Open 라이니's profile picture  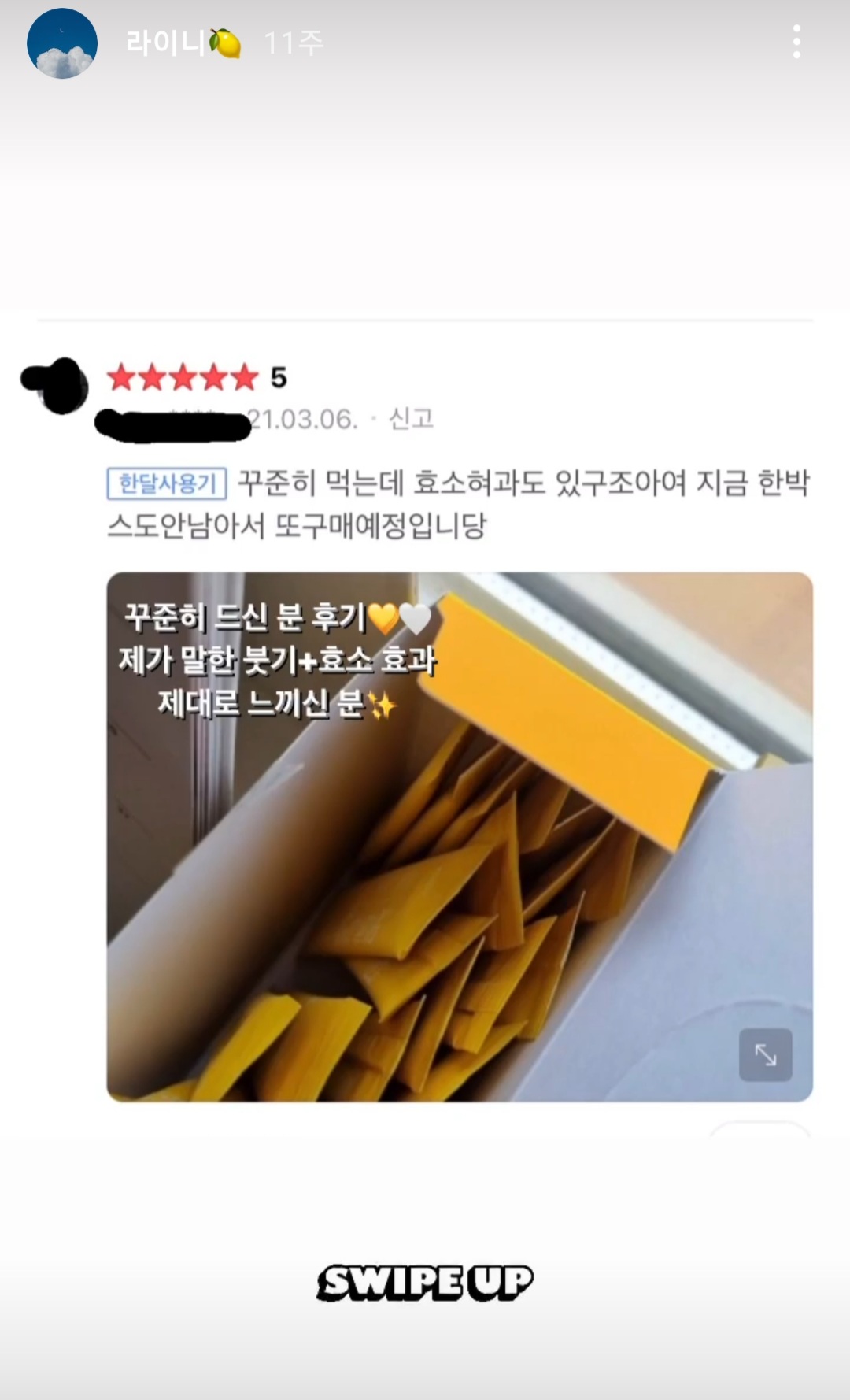point(62,43)
